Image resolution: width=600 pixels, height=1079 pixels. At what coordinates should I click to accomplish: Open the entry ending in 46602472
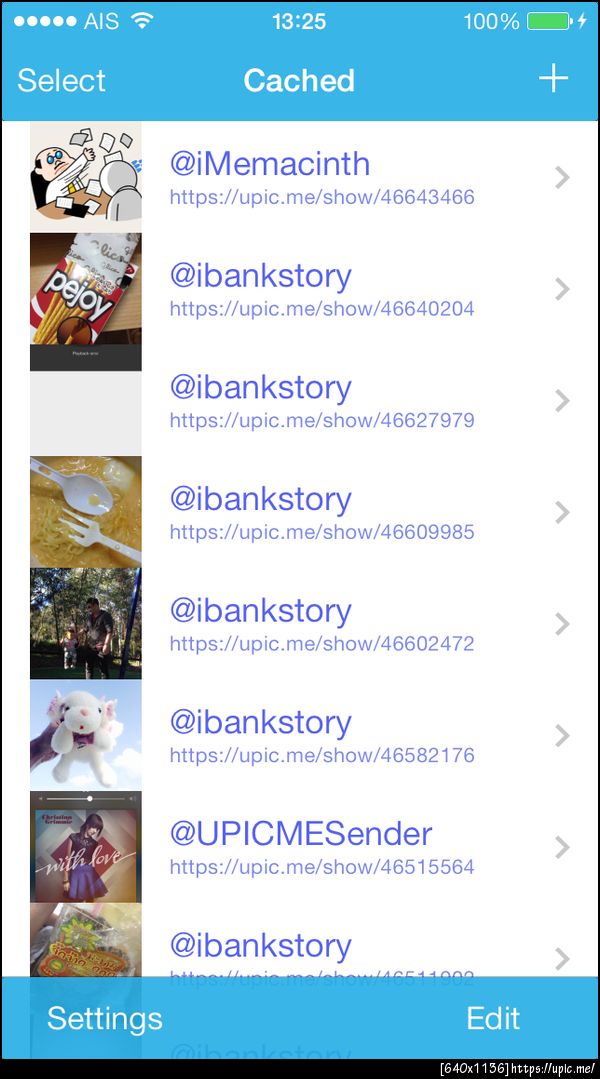point(320,624)
